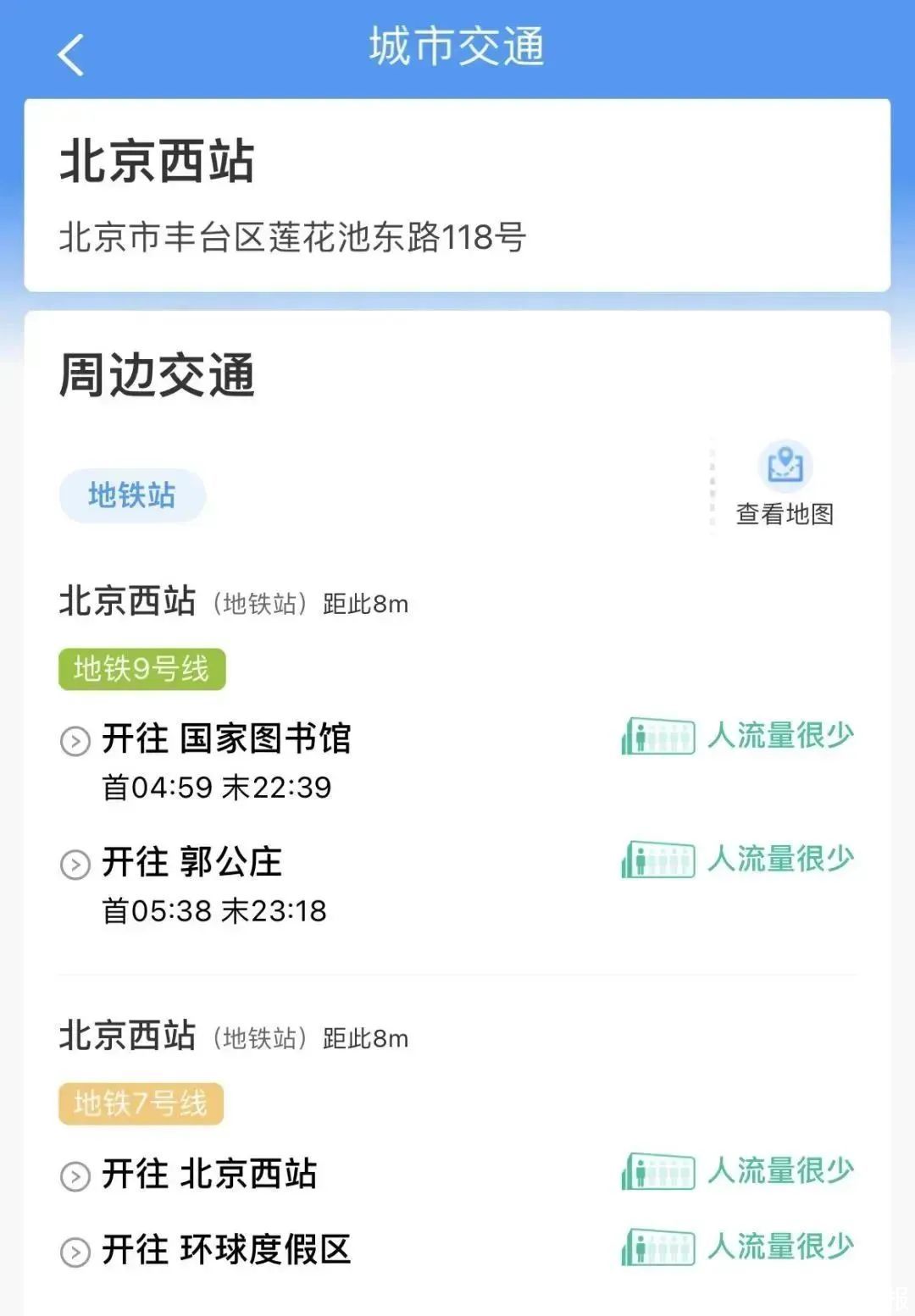The width and height of the screenshot is (915, 1316).
Task: Open the 城市交通 title bar menu
Action: coord(457,49)
